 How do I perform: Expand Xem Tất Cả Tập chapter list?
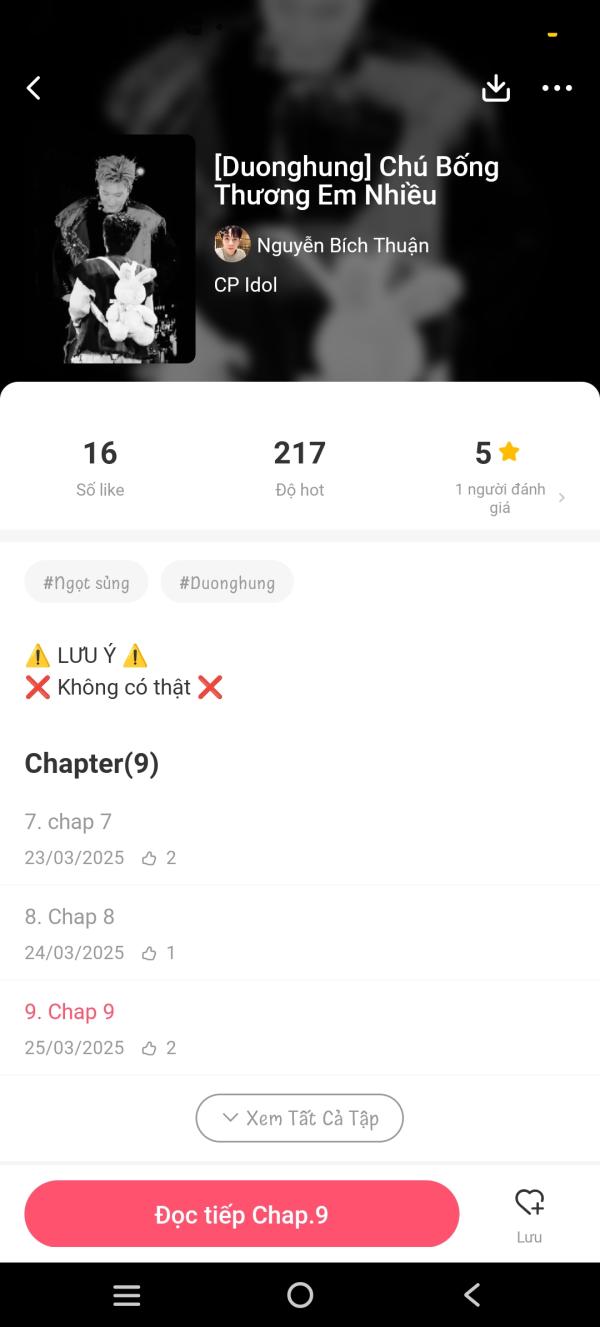(x=300, y=1118)
